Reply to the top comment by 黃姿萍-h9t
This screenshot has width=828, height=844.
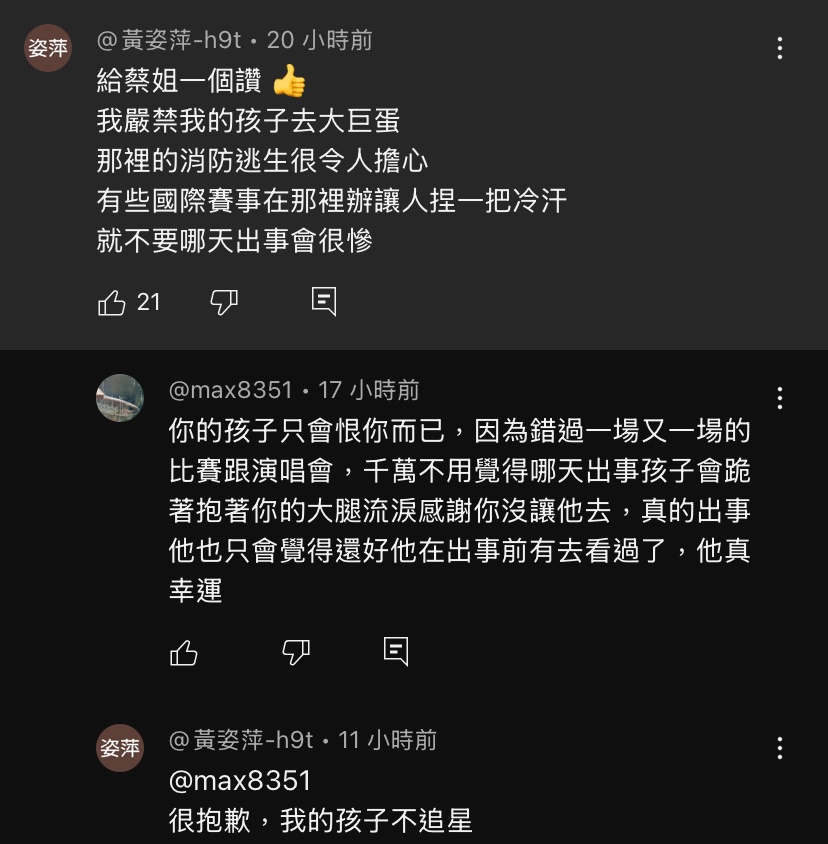click(323, 302)
